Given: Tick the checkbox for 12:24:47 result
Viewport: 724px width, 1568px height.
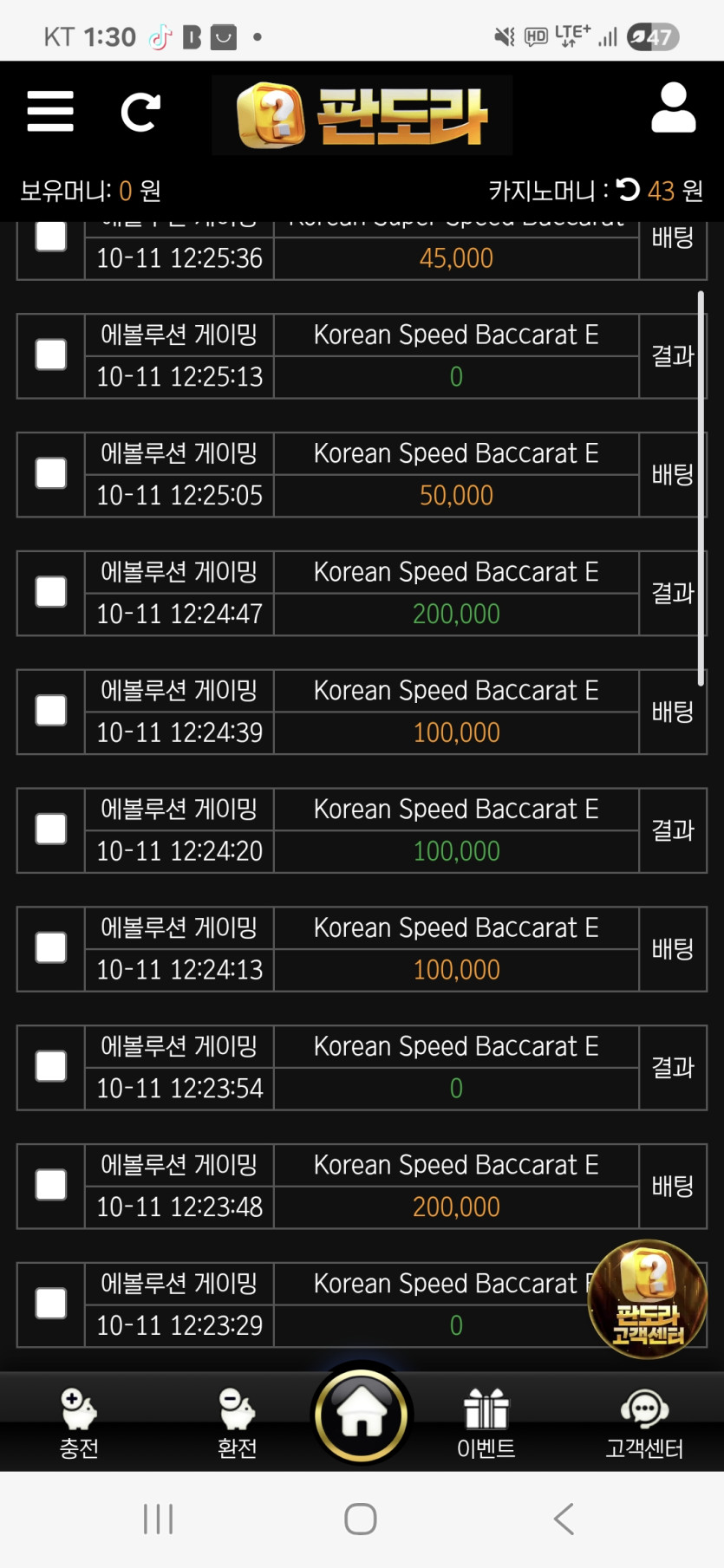Looking at the screenshot, I should (x=51, y=592).
